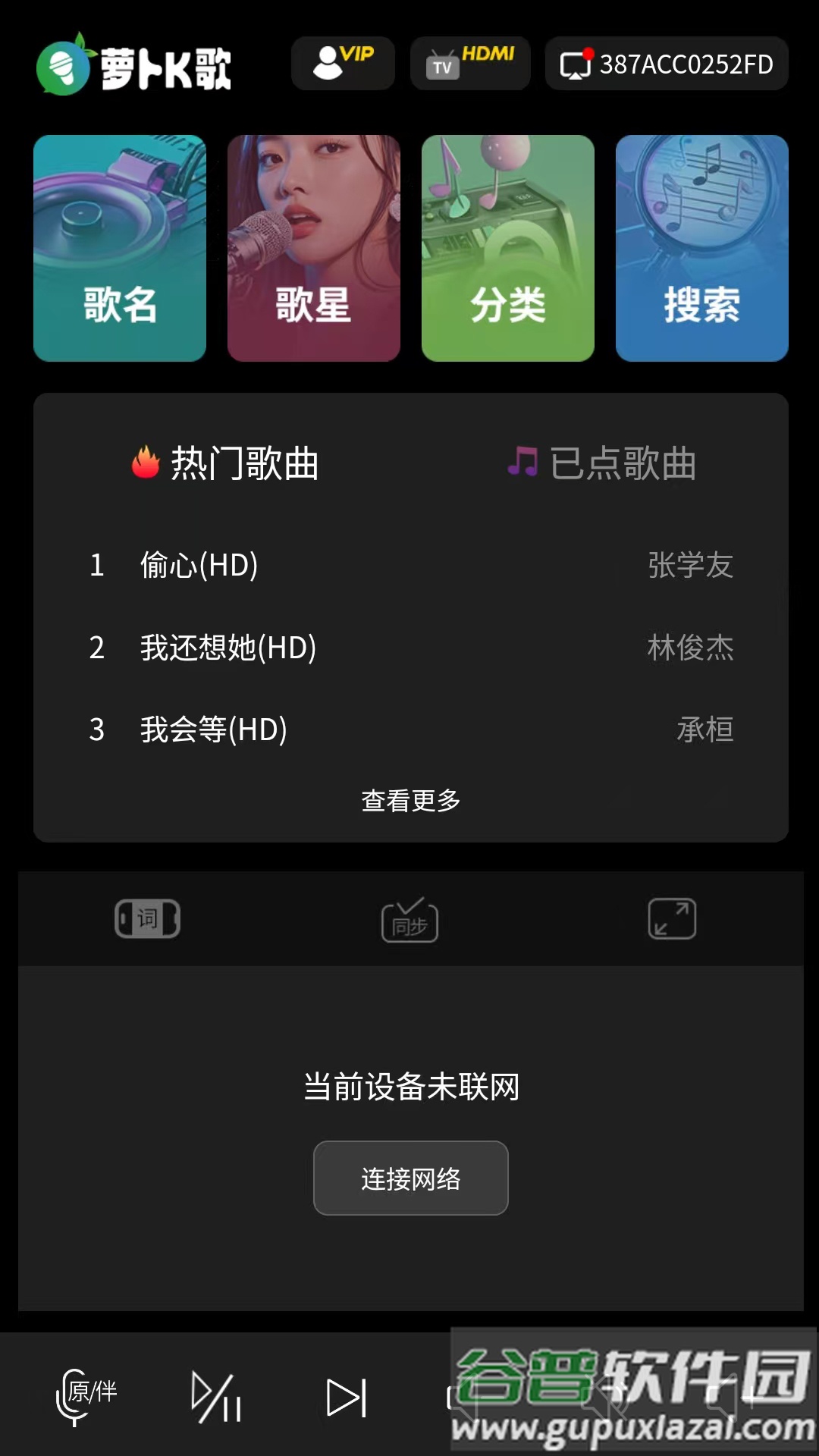Open 查看更多 to see more songs
The width and height of the screenshot is (819, 1456).
(x=410, y=800)
